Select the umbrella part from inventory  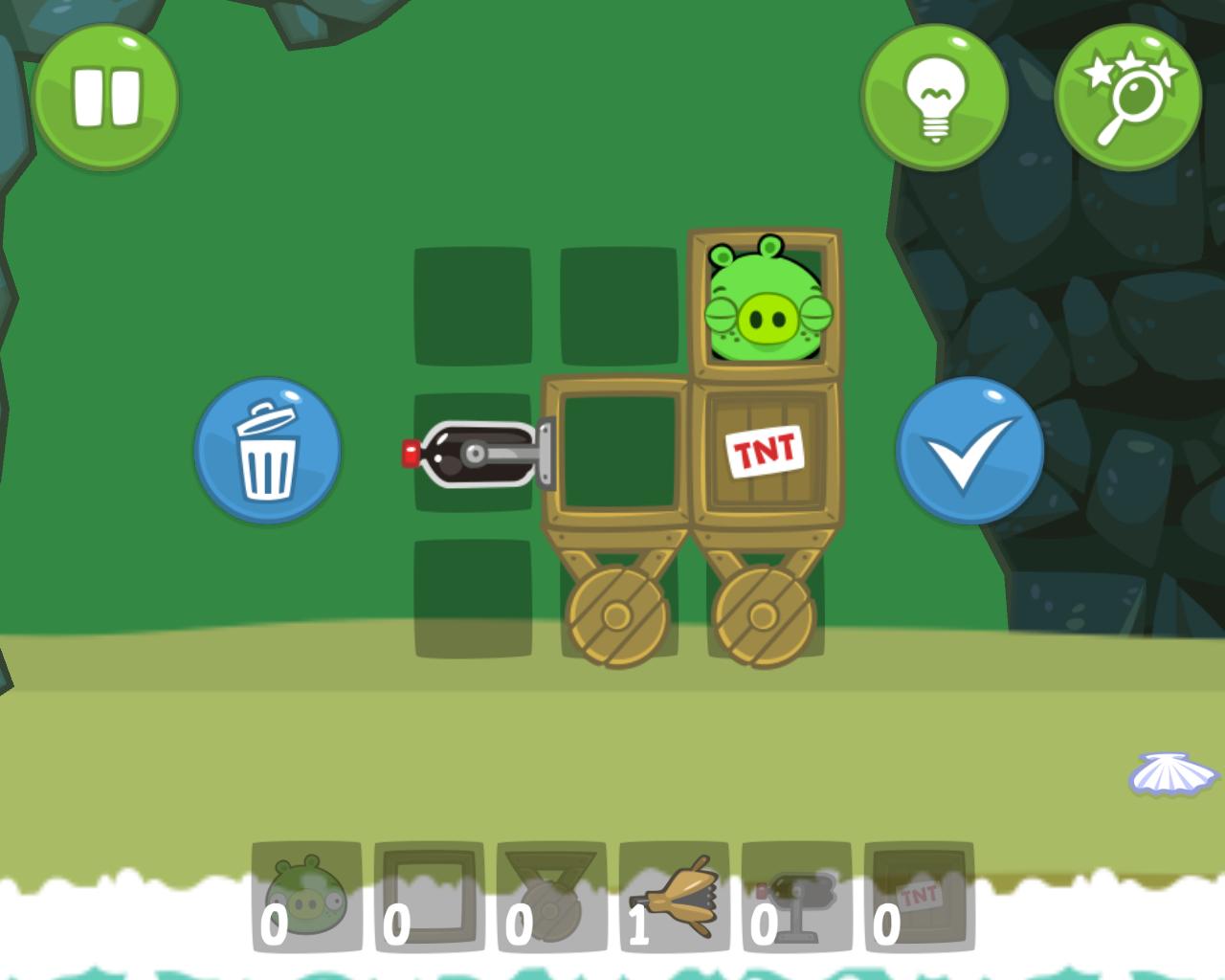pyautogui.click(x=674, y=897)
